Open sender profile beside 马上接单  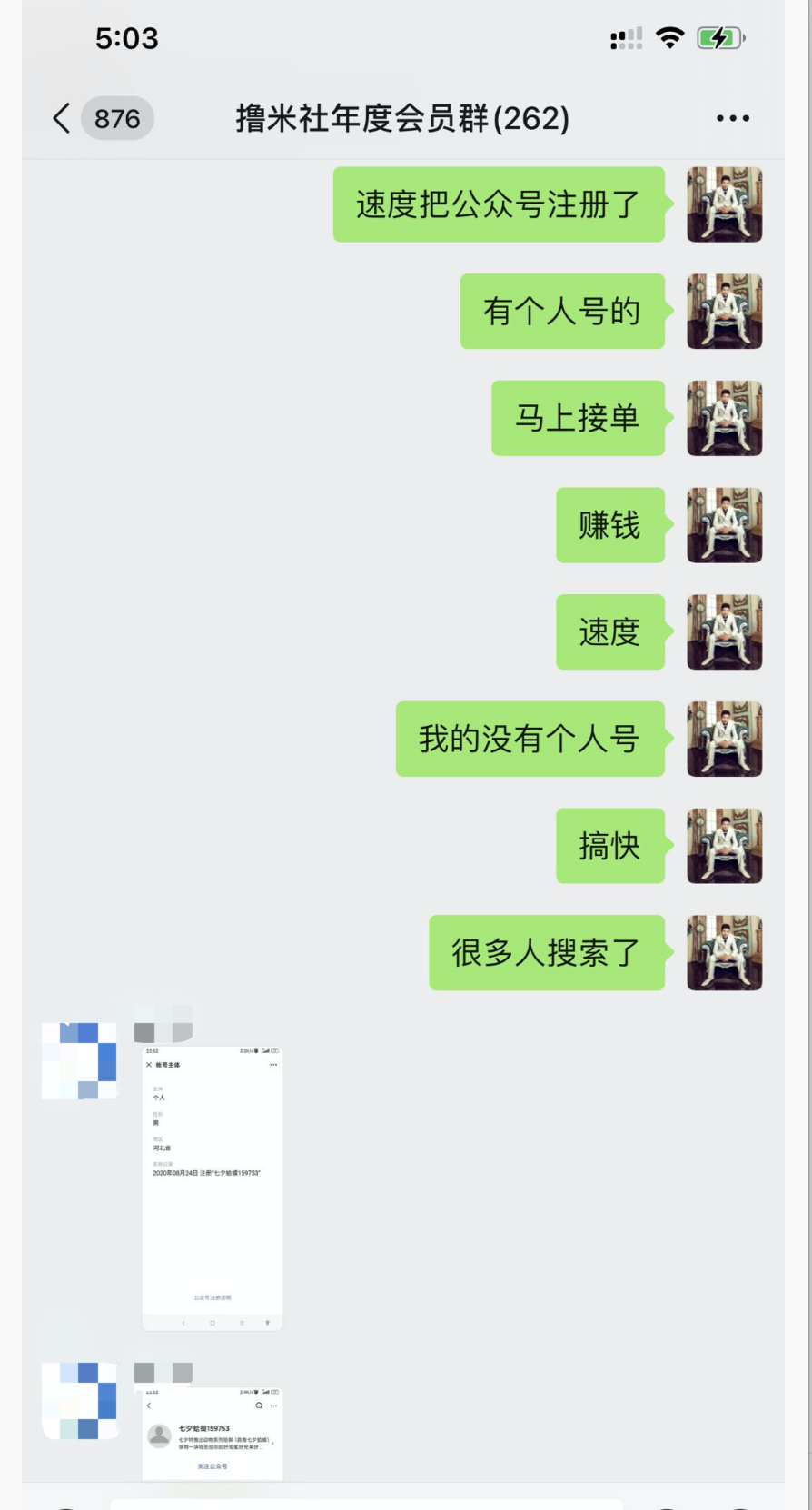[x=724, y=418]
